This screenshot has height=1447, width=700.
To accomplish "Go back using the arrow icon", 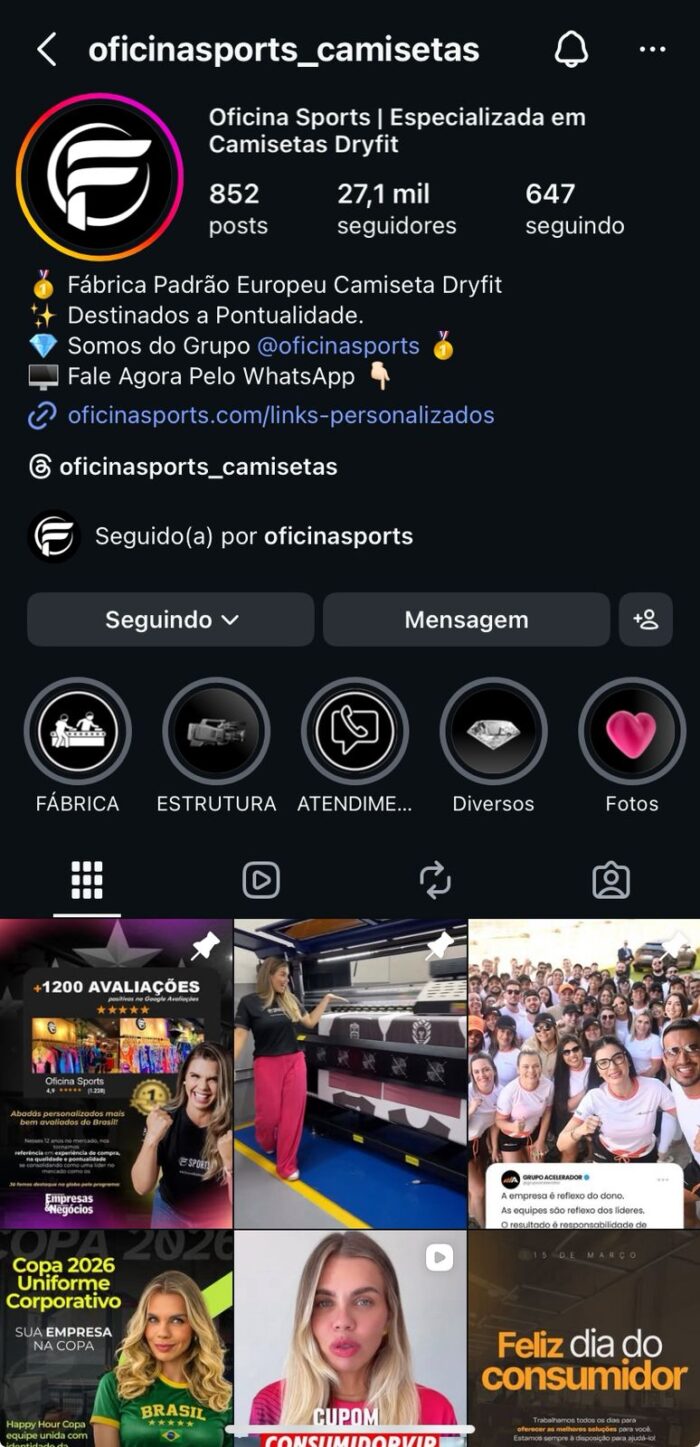I will pos(46,49).
